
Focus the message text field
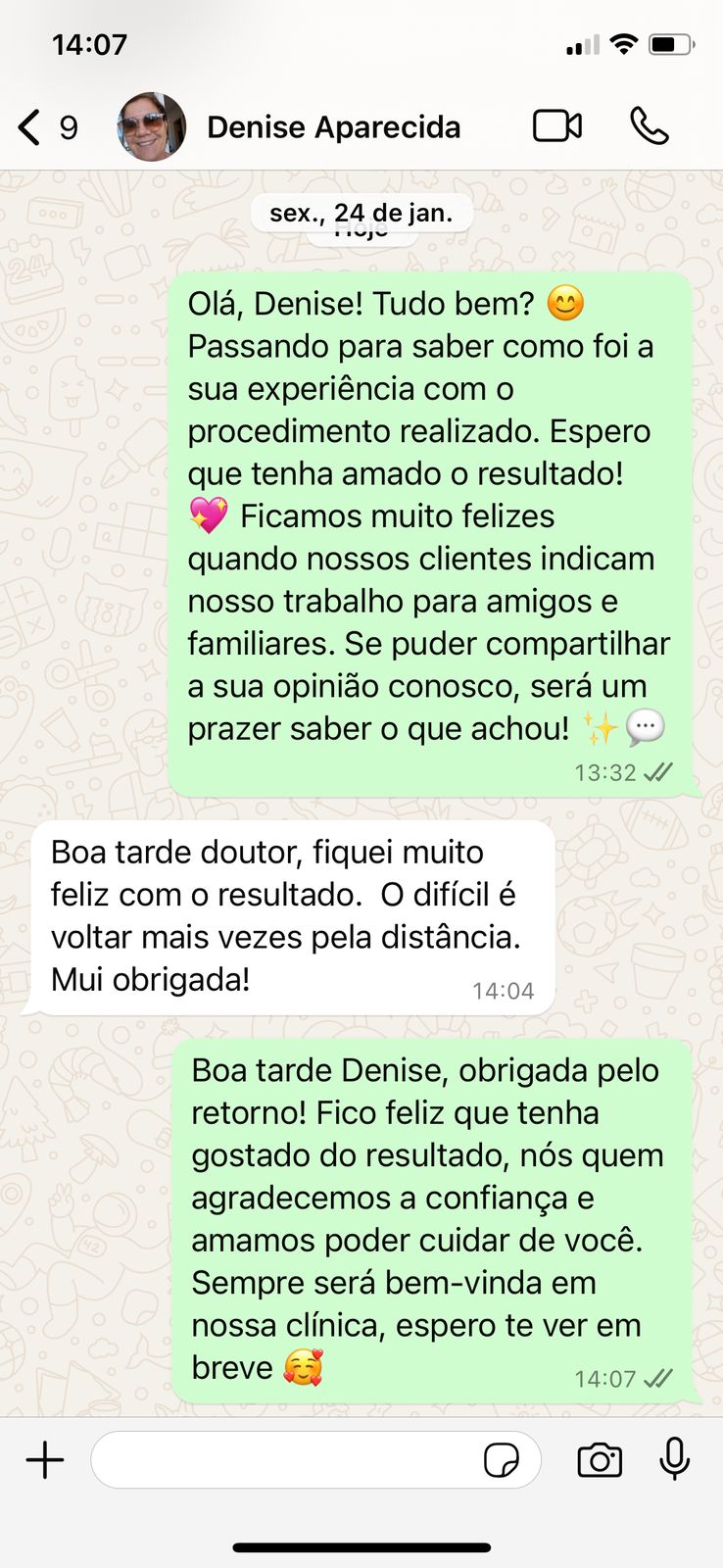284,1460
